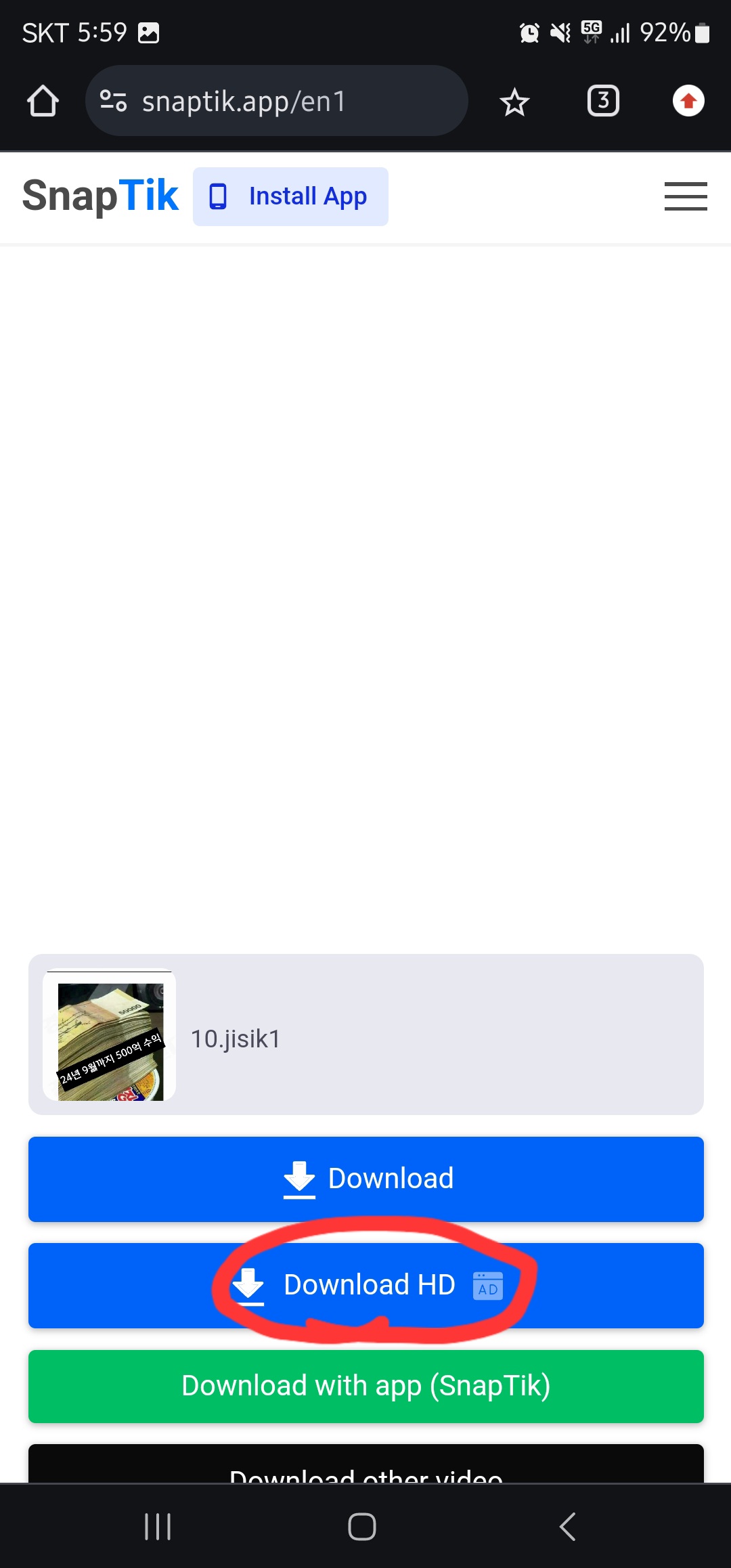
Task: Tap the snaptik.app address bar
Action: point(276,102)
